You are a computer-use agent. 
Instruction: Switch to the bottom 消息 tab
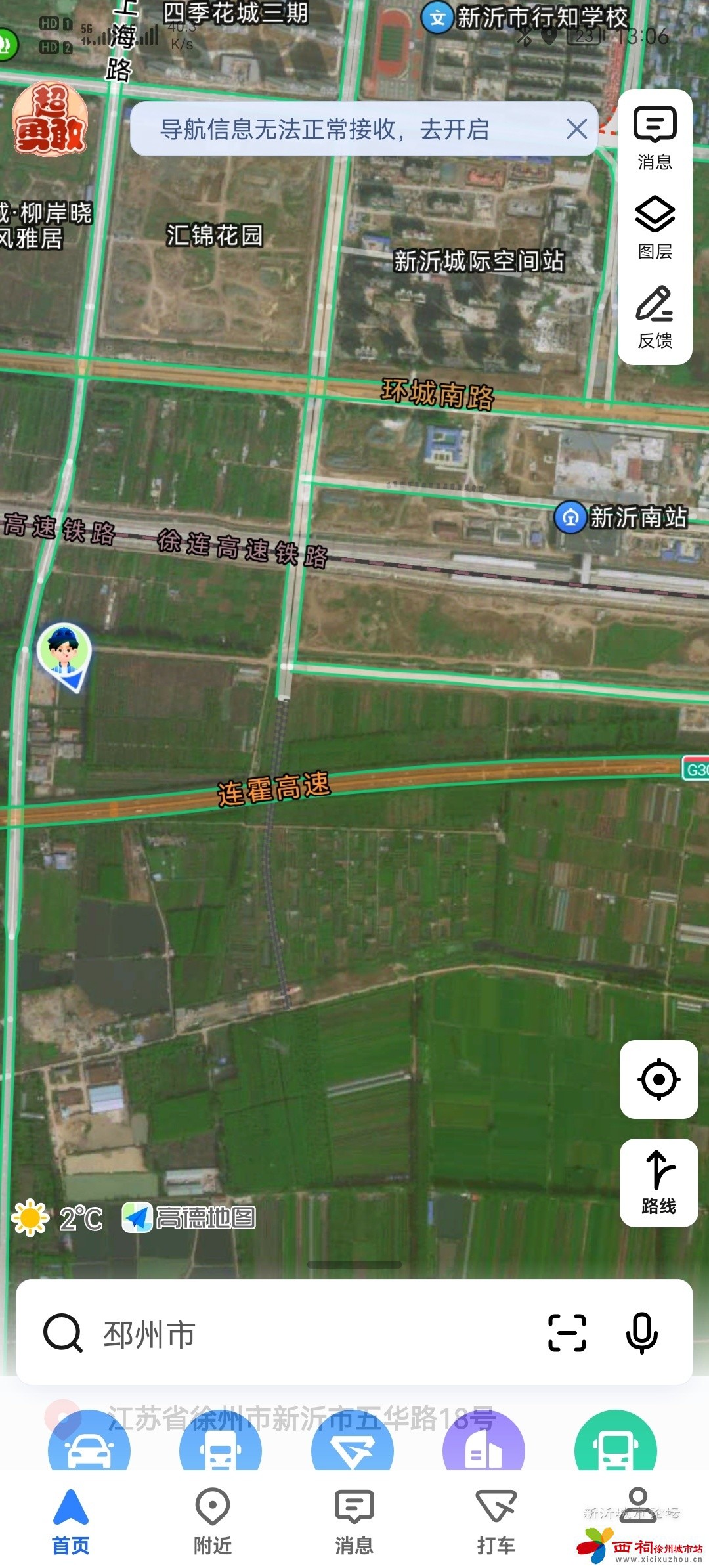pyautogui.click(x=354, y=1520)
